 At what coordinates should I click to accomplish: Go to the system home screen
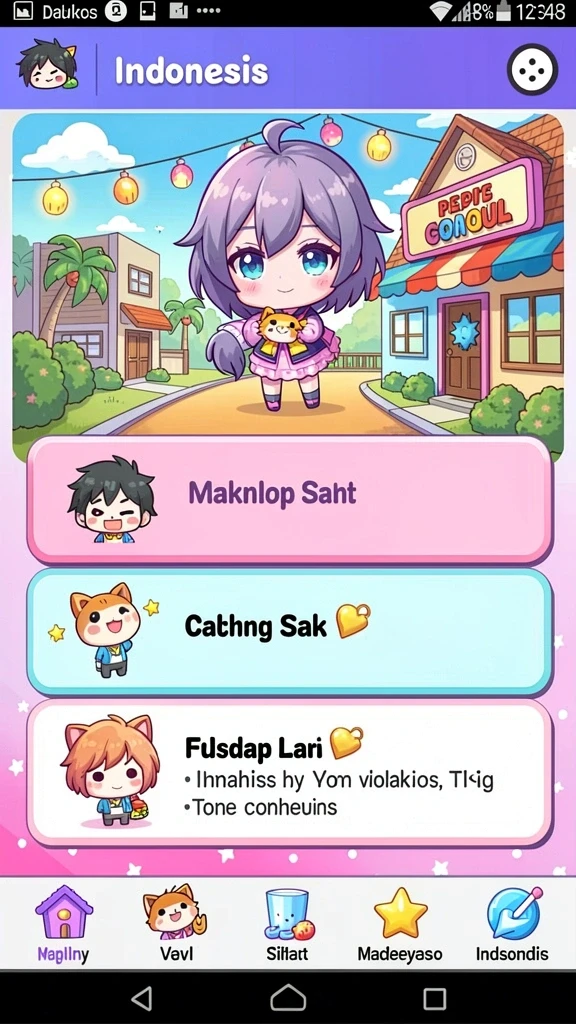288,998
